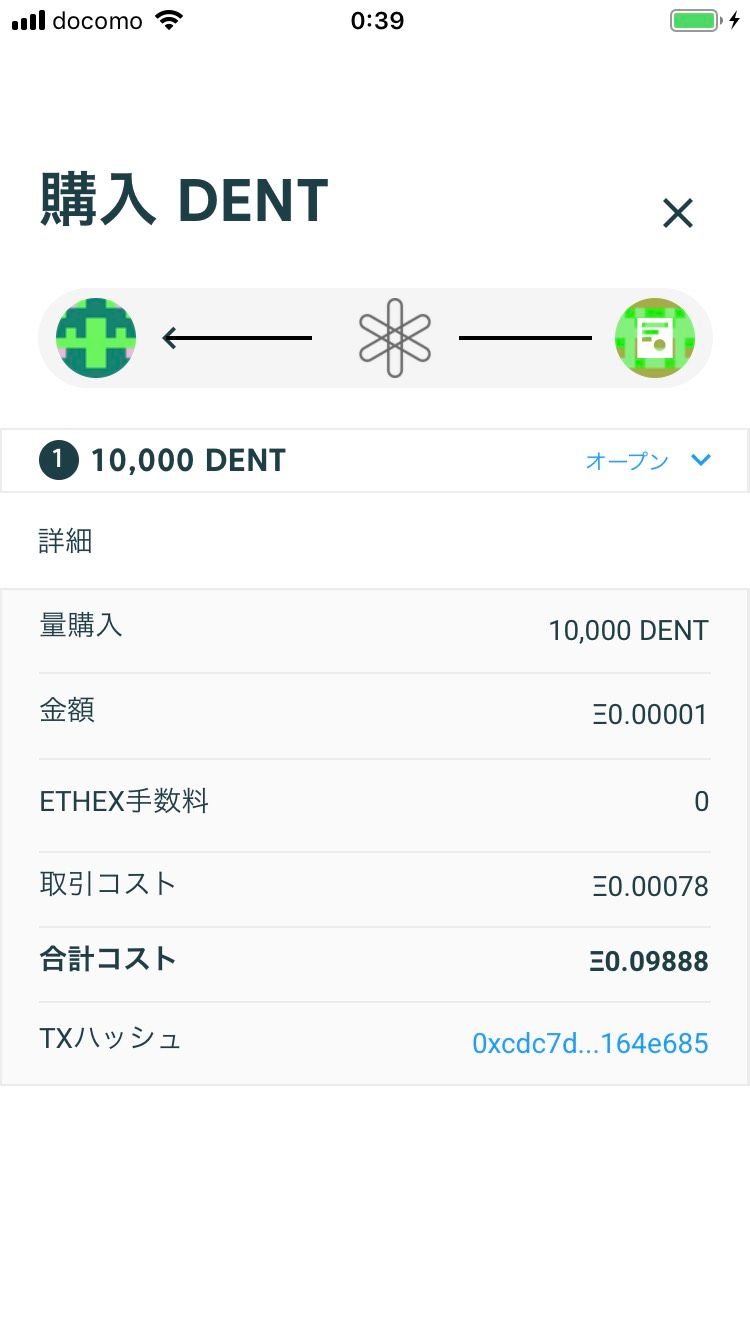Close the 購入 DENT dialog
The image size is (750, 1334).
pos(677,213)
